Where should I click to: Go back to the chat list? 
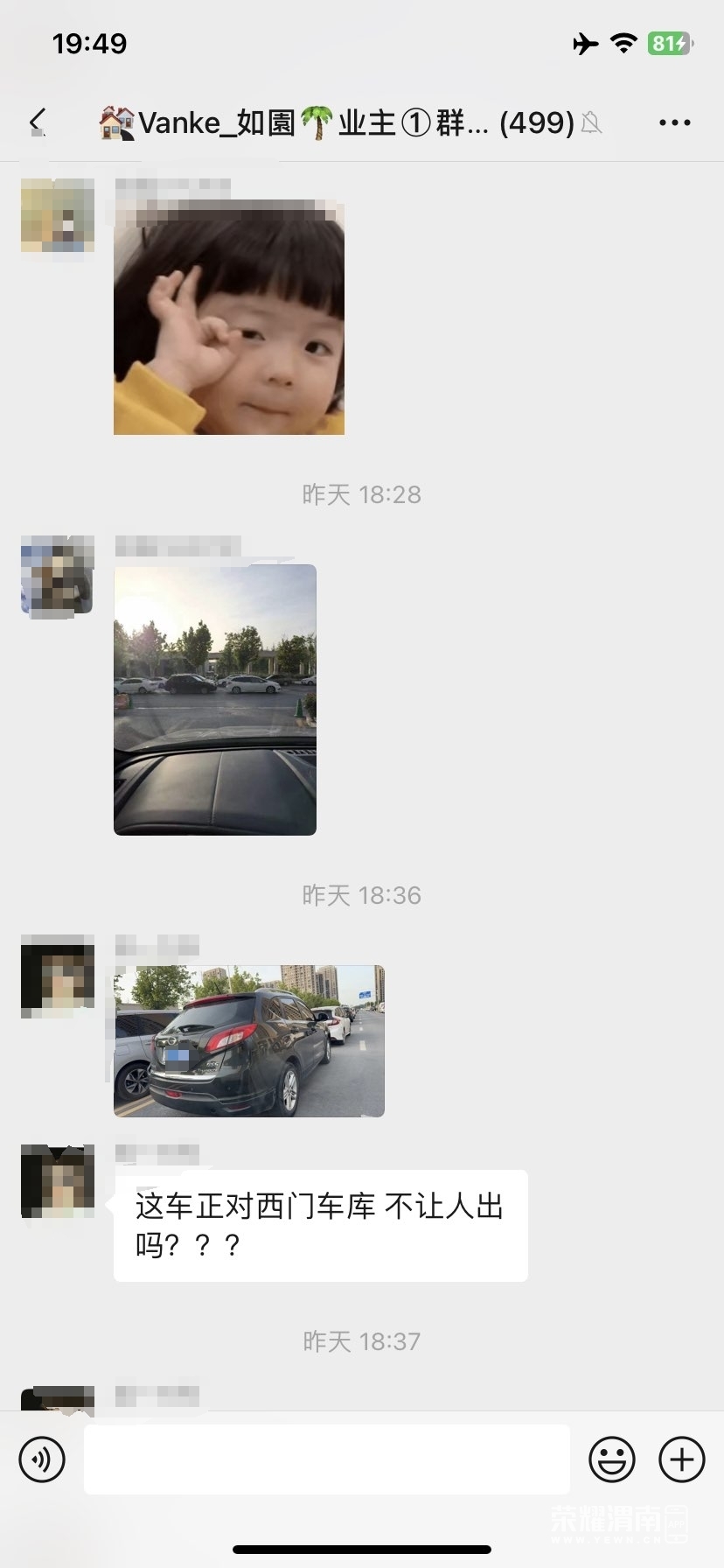(38, 122)
